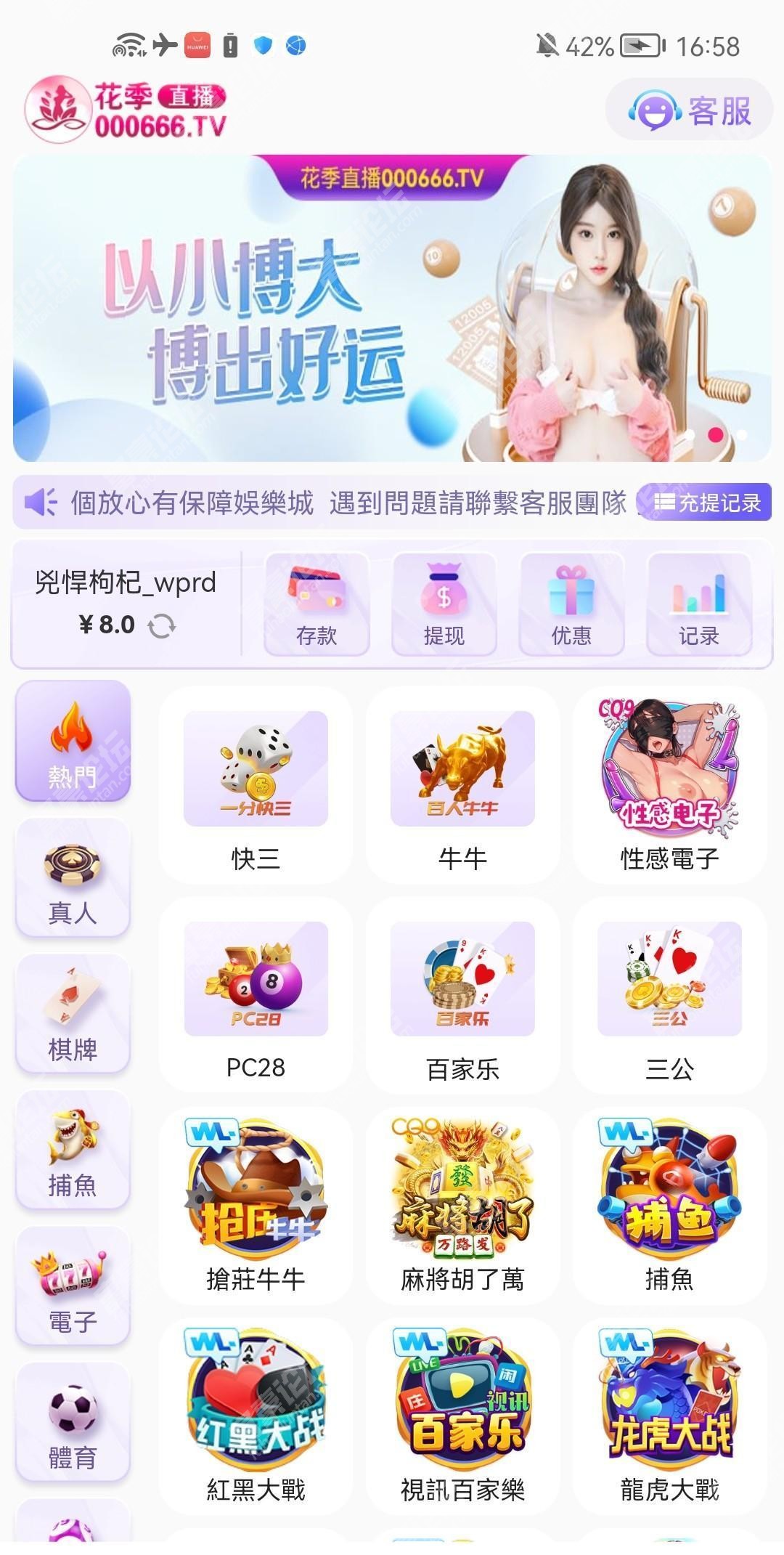Switch to the 棋牌 category
This screenshot has height=1555, width=784.
[x=73, y=1014]
